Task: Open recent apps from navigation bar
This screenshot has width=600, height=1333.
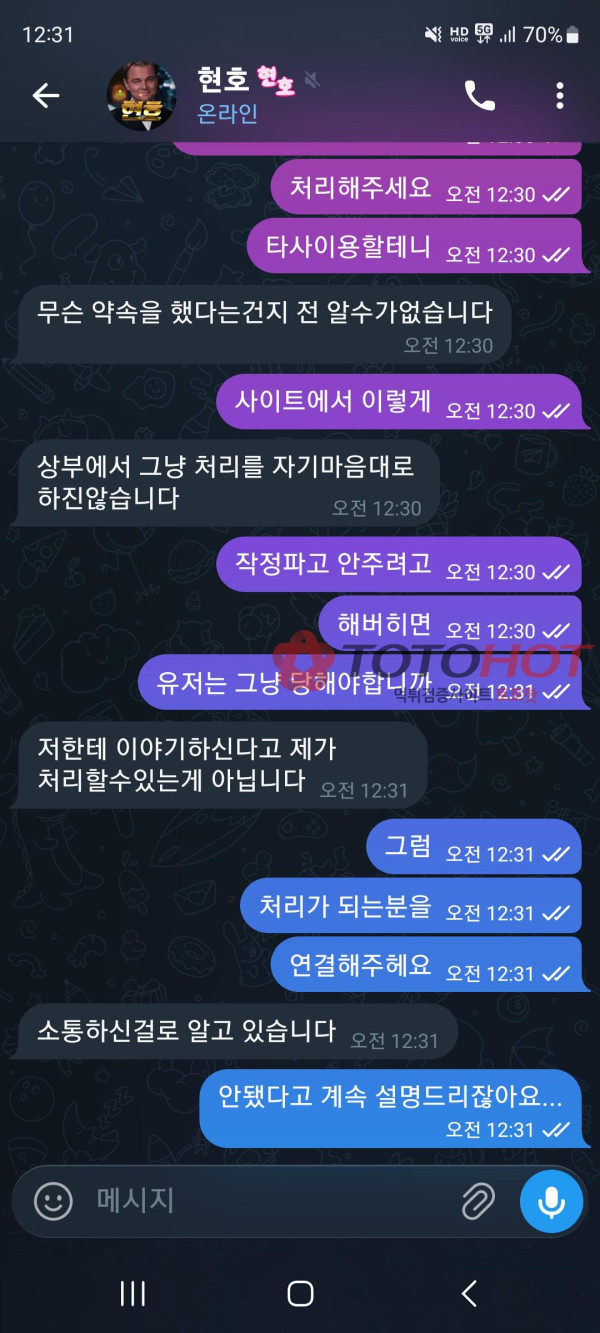Action: pos(133,1293)
